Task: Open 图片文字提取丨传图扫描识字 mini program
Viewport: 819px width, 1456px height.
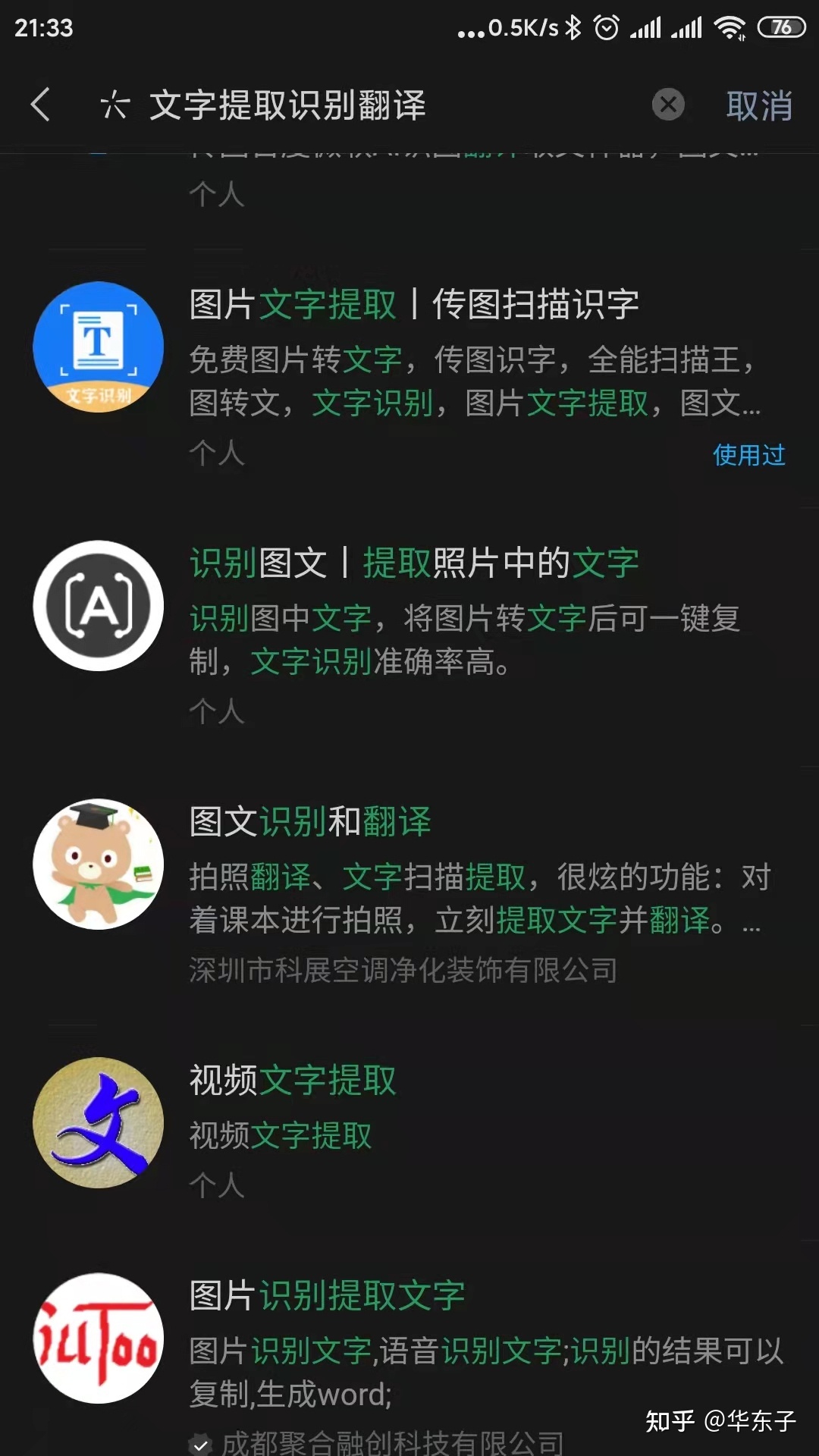Action: click(413, 305)
